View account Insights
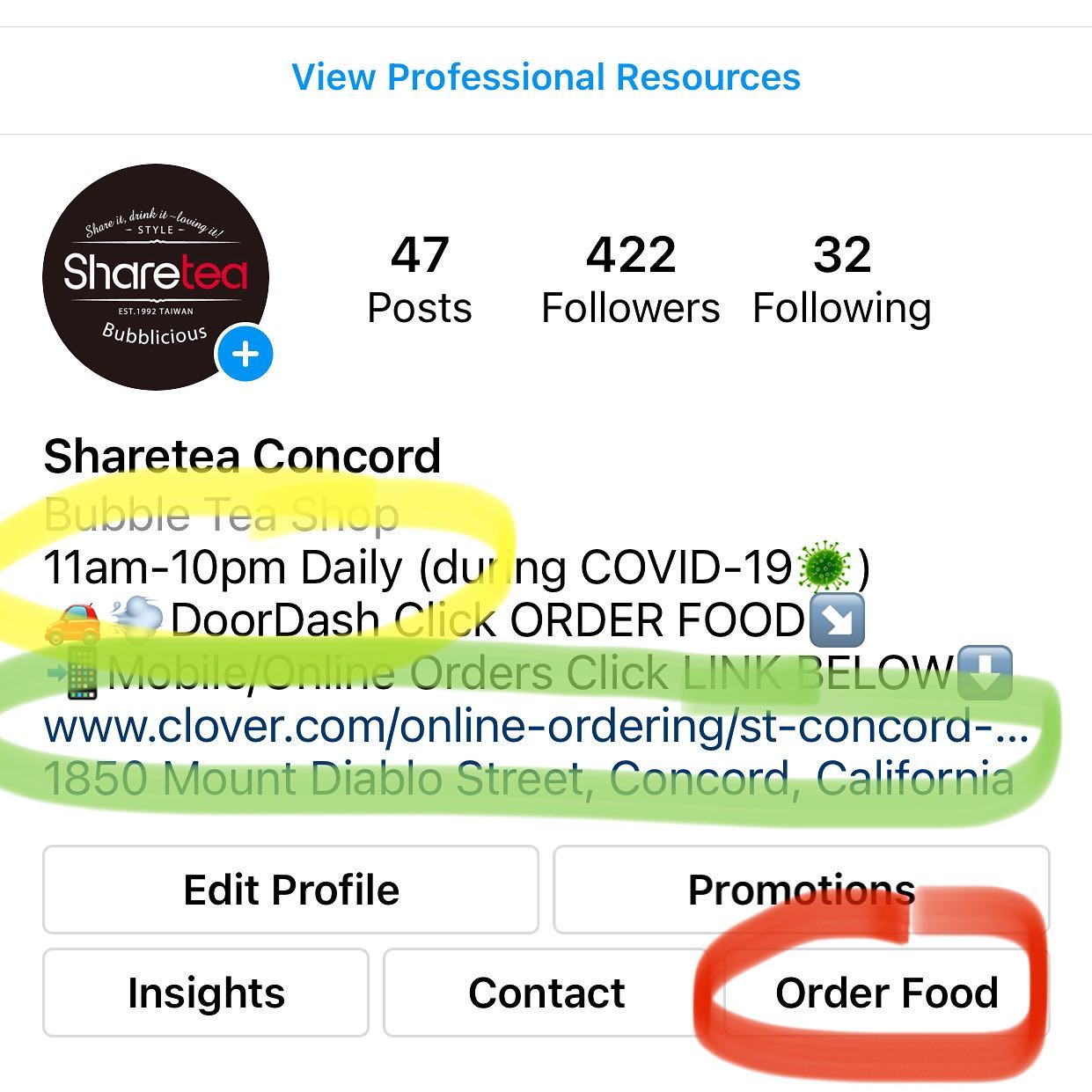1092x1092 pixels. click(x=206, y=993)
